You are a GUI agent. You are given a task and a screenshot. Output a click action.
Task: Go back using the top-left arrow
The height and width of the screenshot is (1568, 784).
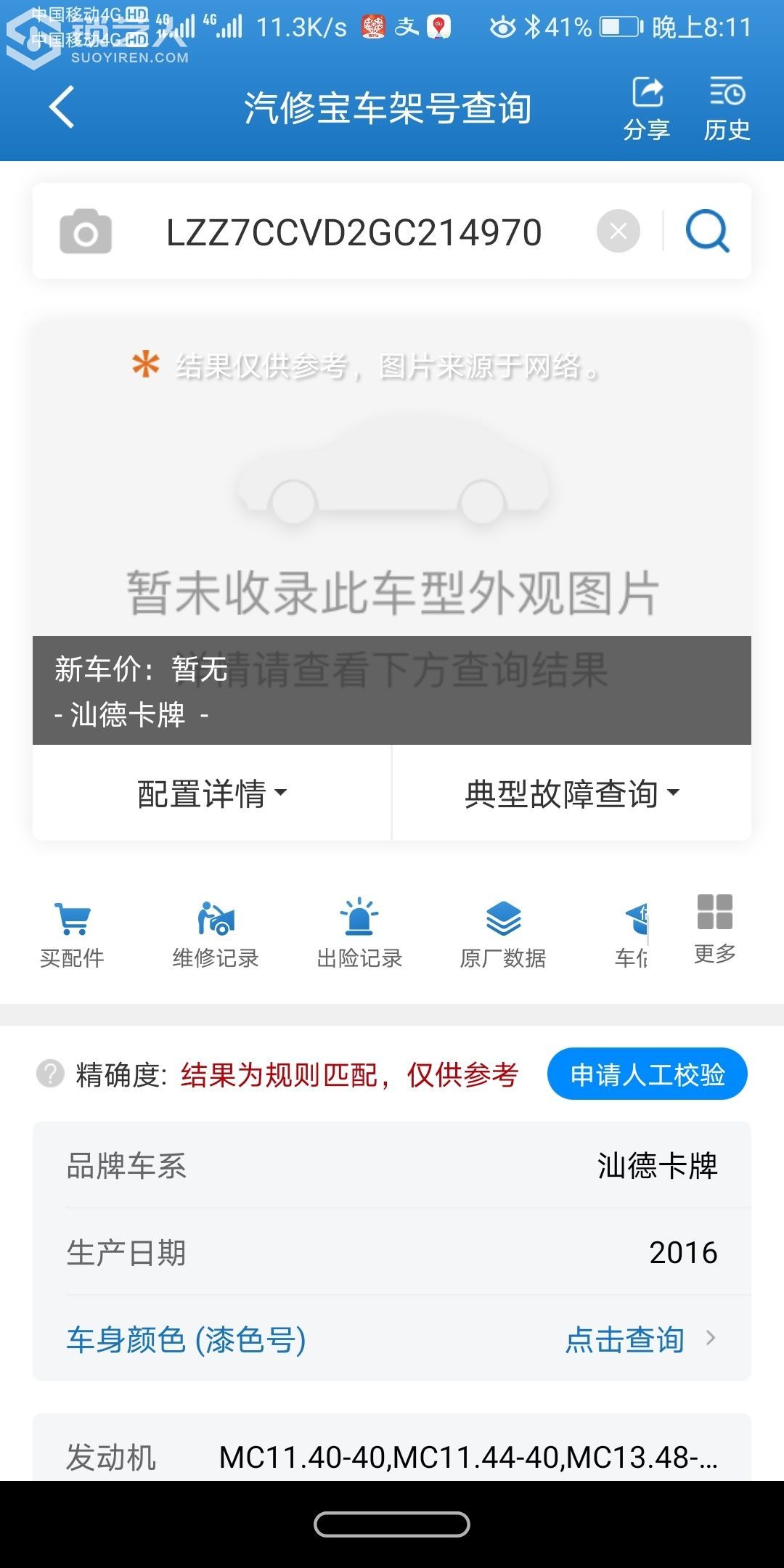coord(62,107)
